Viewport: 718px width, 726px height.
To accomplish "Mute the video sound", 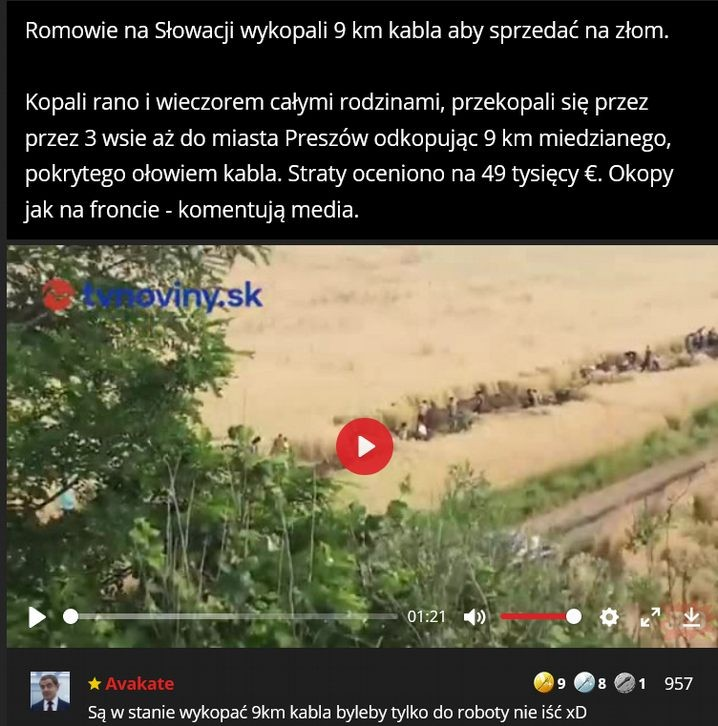I will tap(475, 617).
